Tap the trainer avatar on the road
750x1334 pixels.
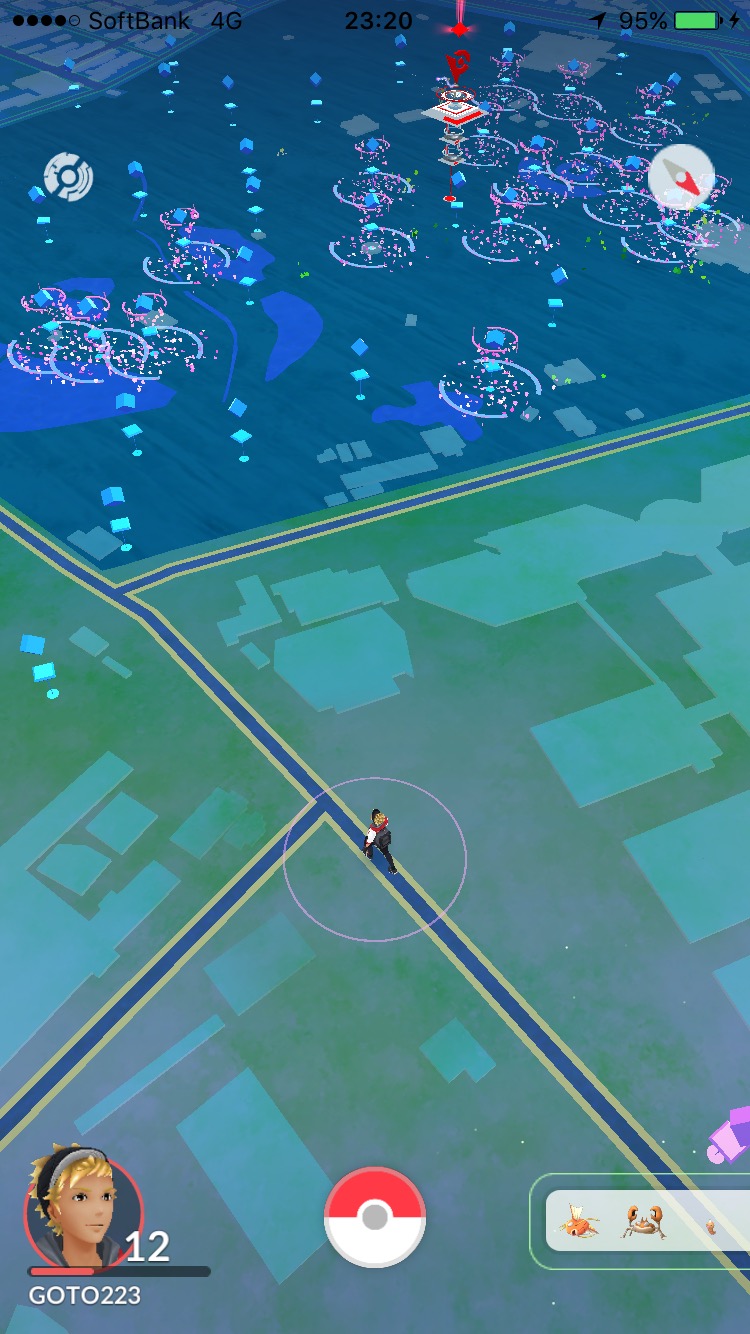[x=379, y=841]
